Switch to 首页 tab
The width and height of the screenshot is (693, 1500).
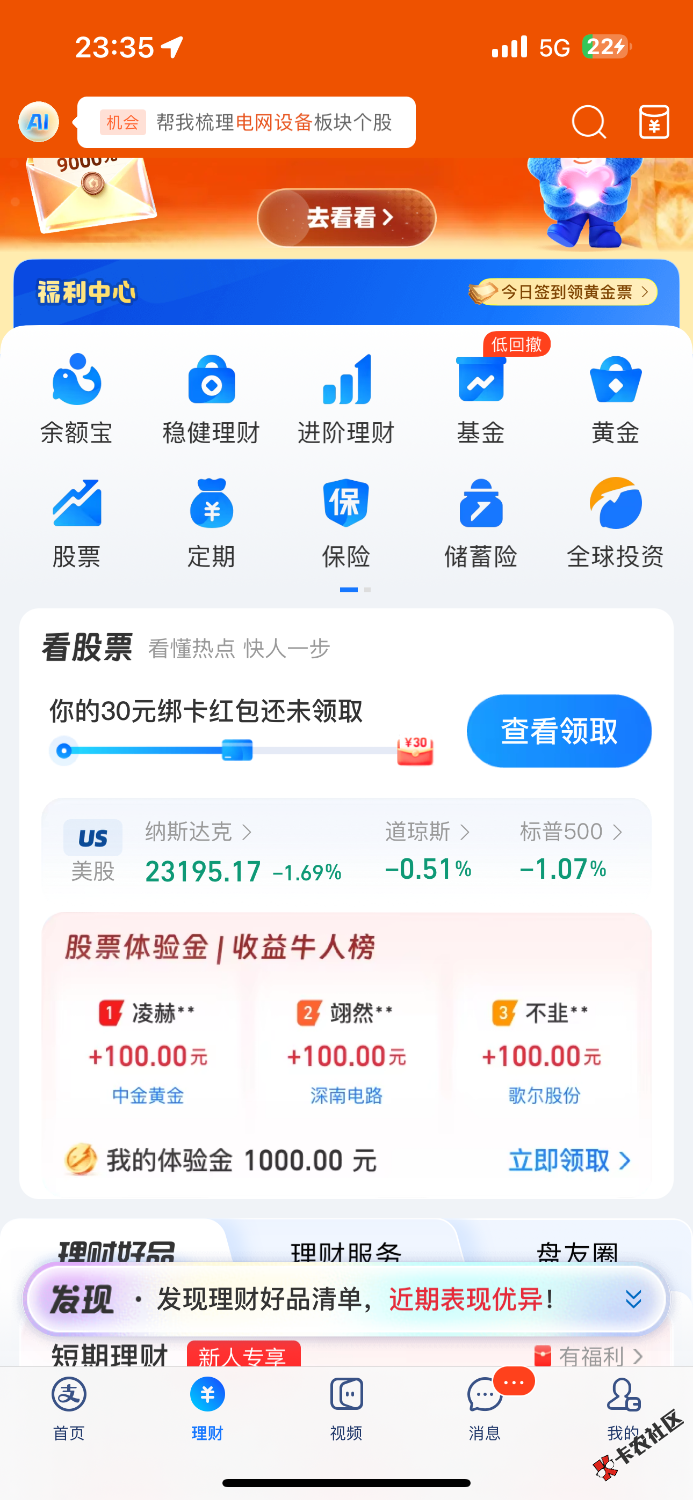(69, 1408)
